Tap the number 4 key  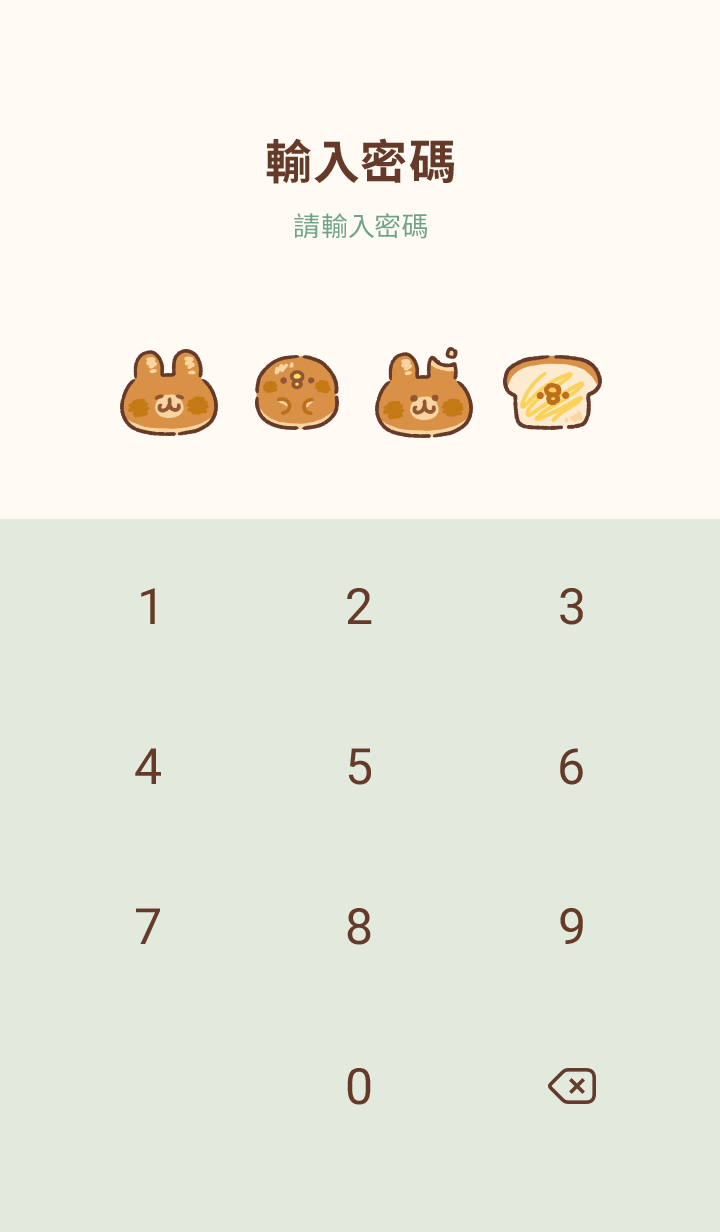tap(149, 767)
